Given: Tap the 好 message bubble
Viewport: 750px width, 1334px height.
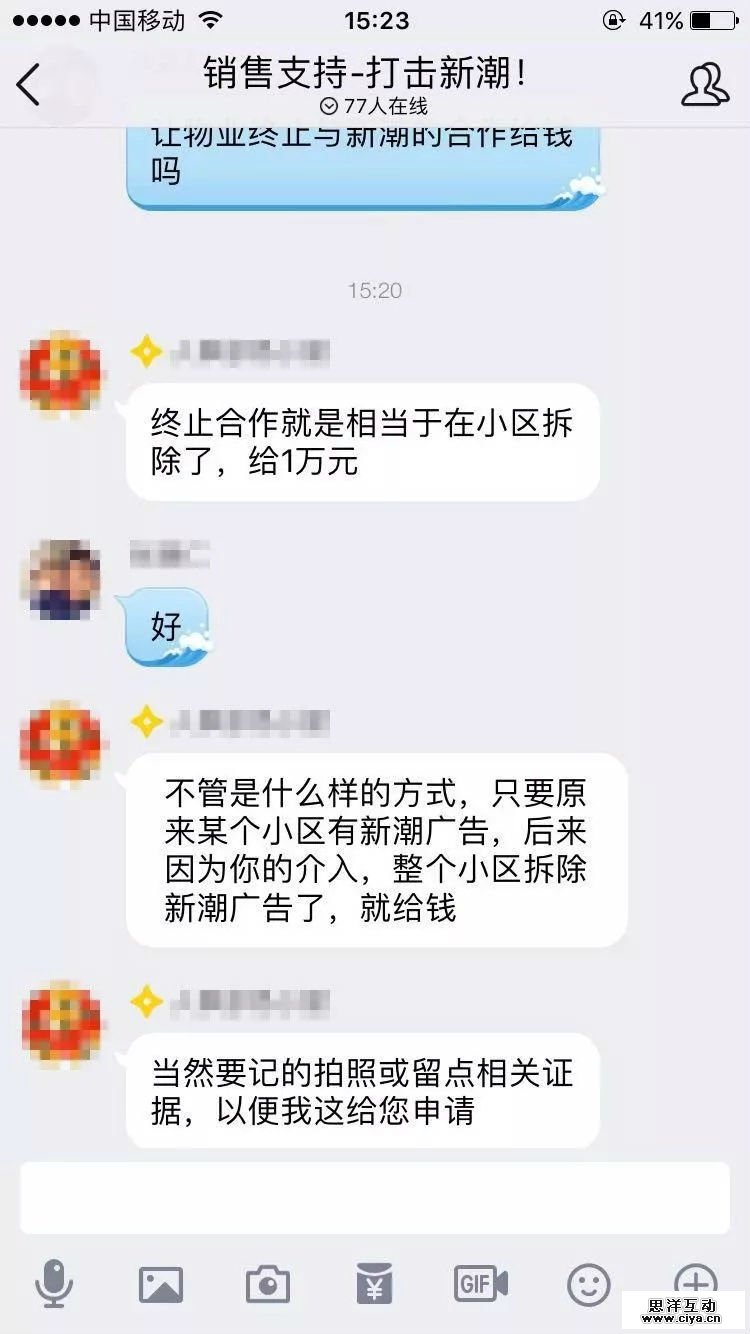Looking at the screenshot, I should 166,626.
